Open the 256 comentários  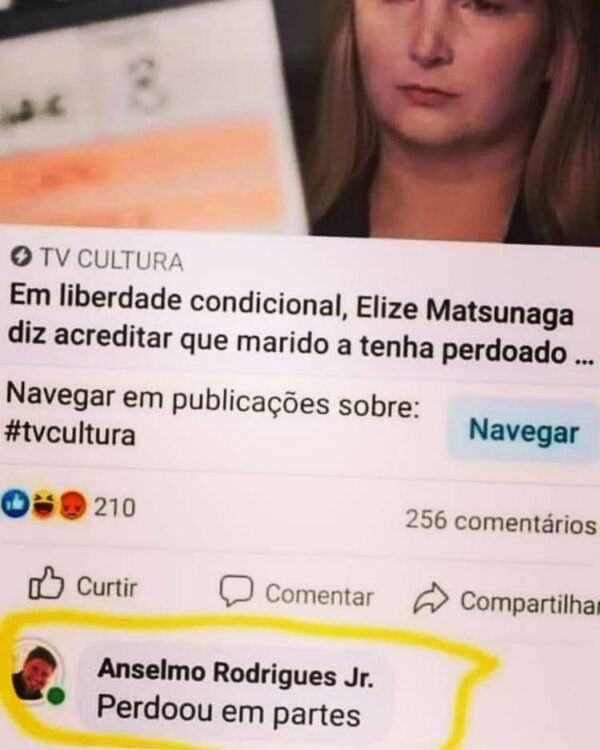[x=500, y=521]
